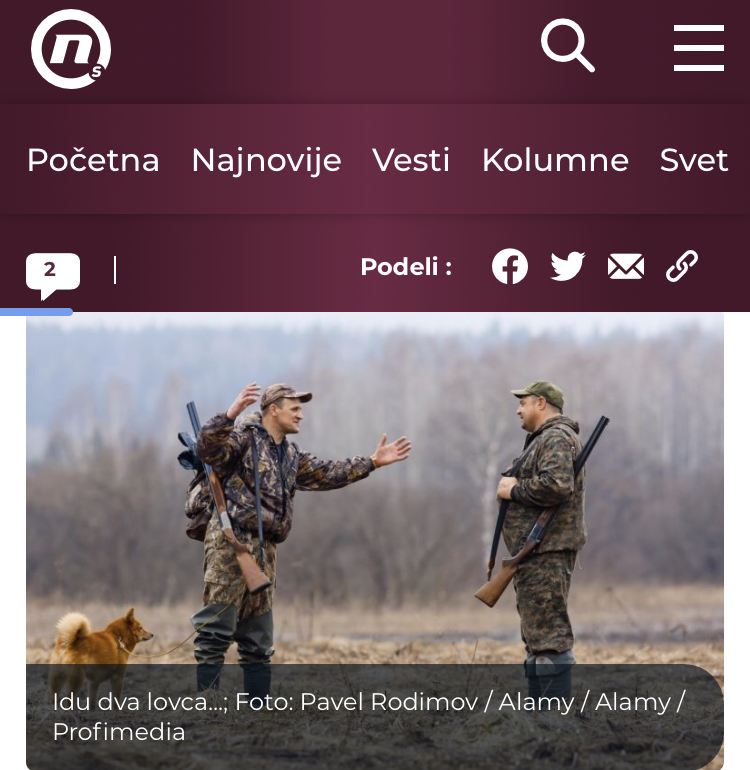Open the N1 home logo
This screenshot has width=750, height=770.
(70, 49)
